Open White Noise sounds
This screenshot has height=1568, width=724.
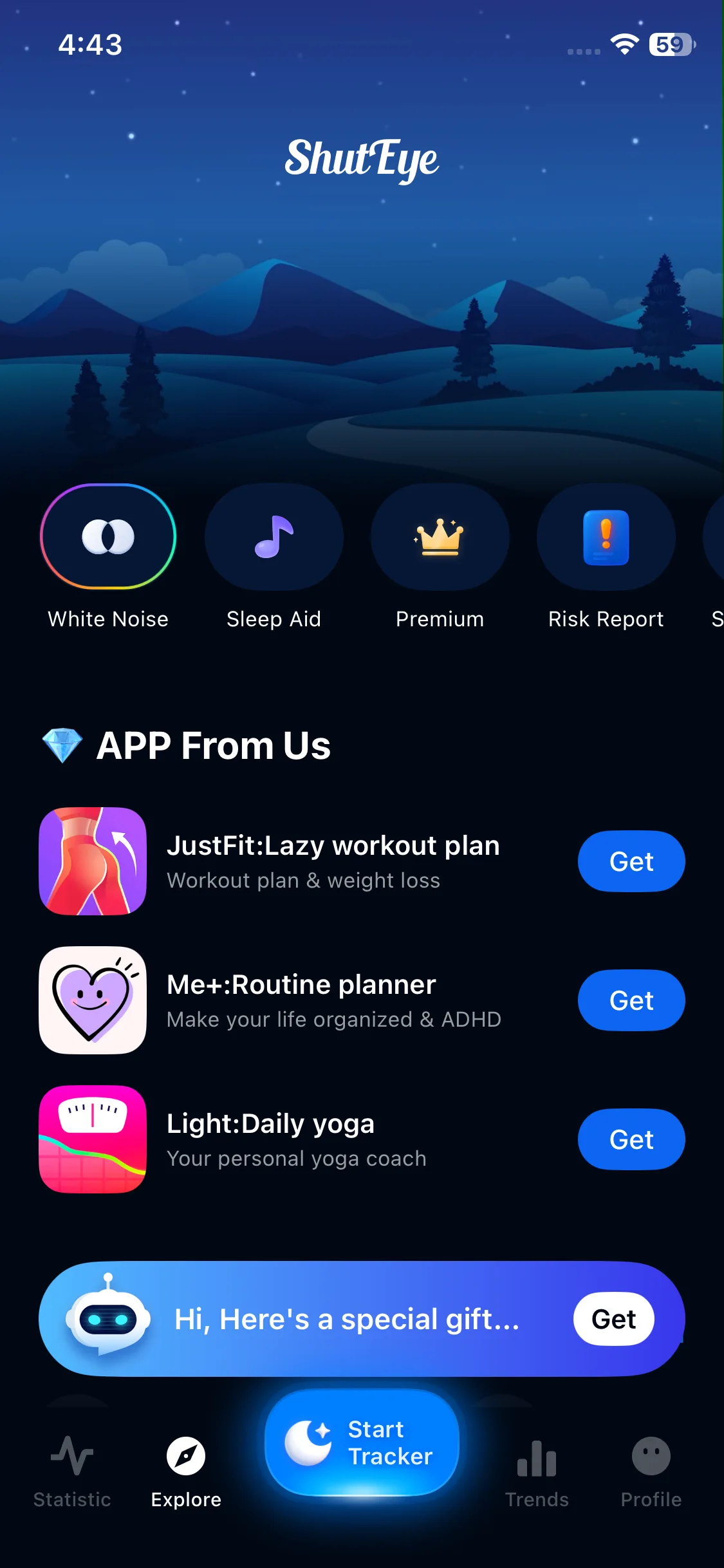click(x=108, y=537)
